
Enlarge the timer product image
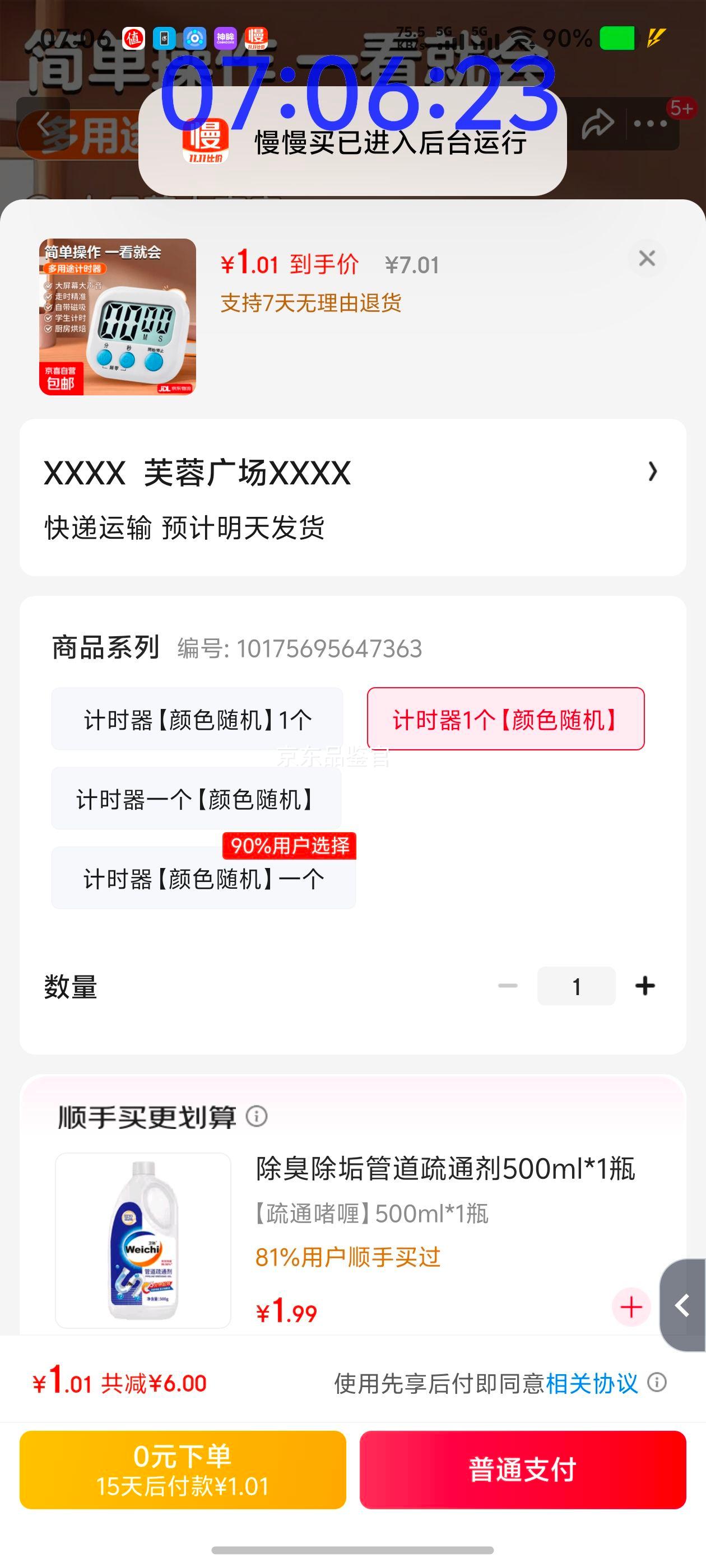[118, 316]
